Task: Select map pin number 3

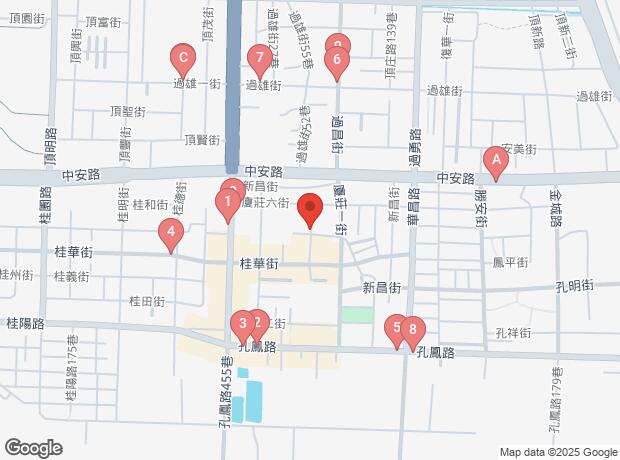Action: (x=243, y=324)
